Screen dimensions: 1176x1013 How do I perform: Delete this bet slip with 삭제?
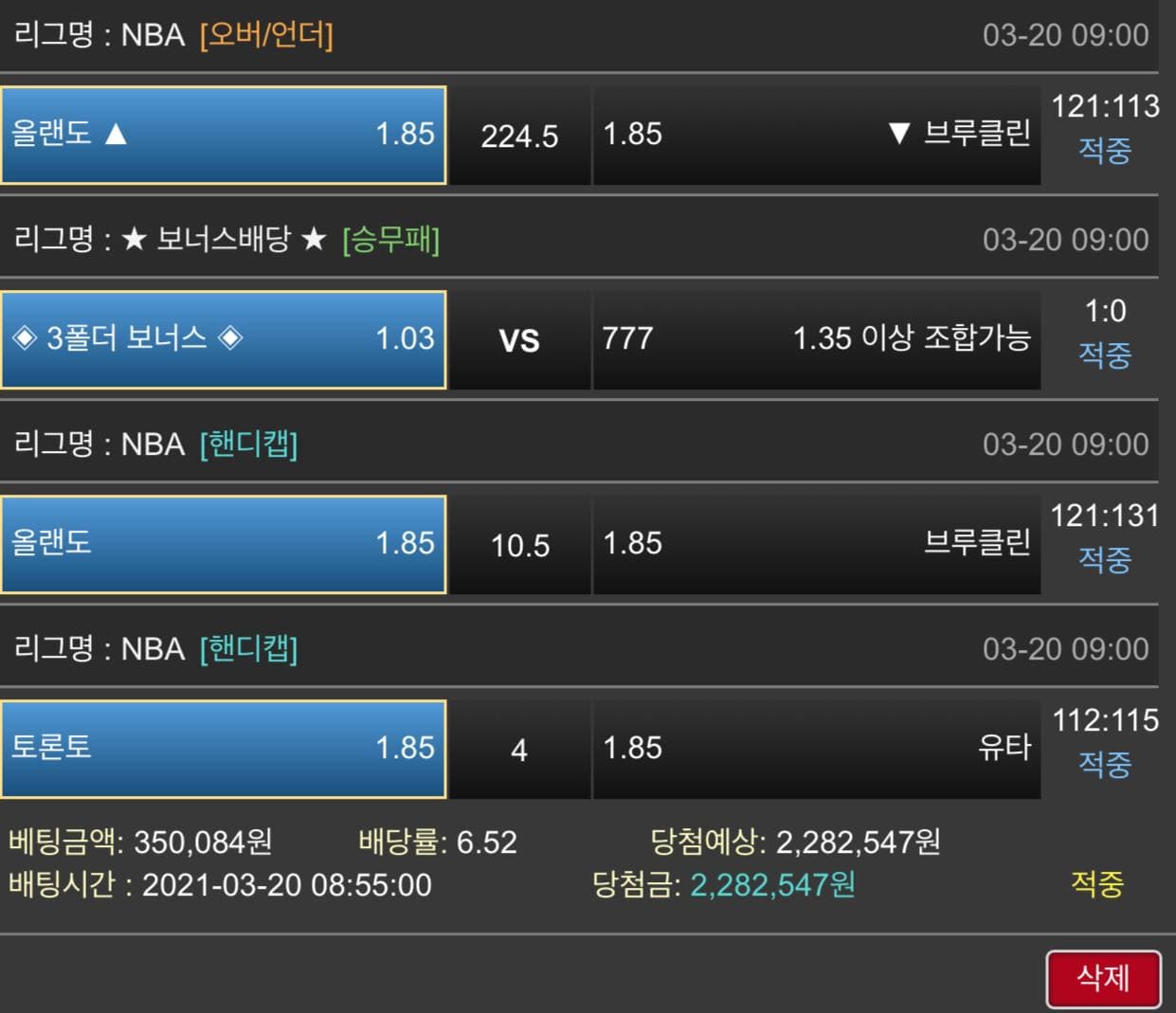[1103, 979]
